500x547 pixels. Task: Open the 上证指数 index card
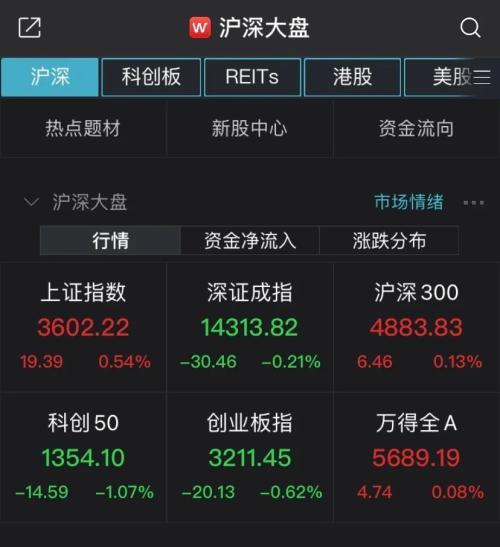click(83, 327)
